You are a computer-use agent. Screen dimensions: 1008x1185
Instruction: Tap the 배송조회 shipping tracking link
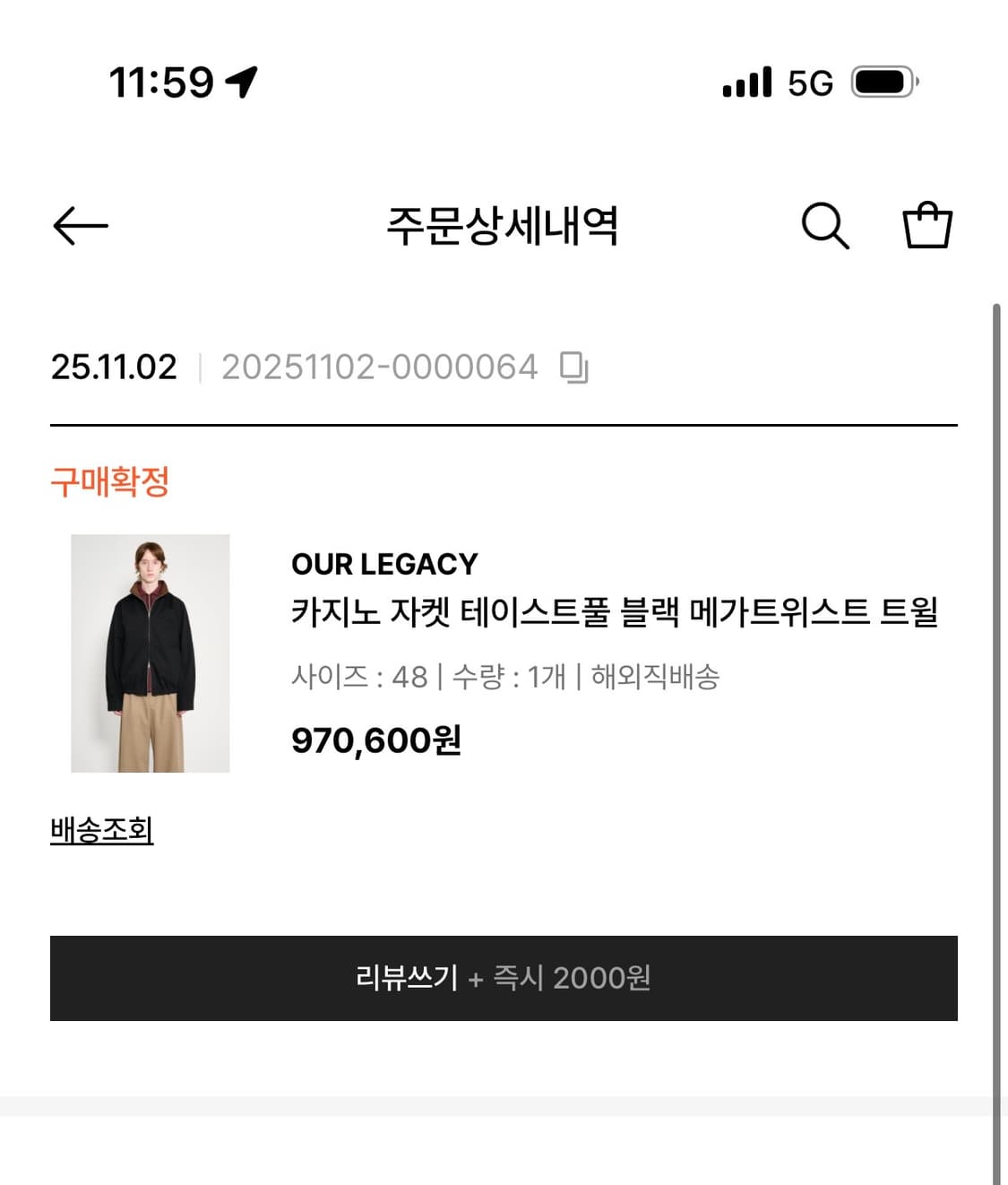[x=101, y=832]
